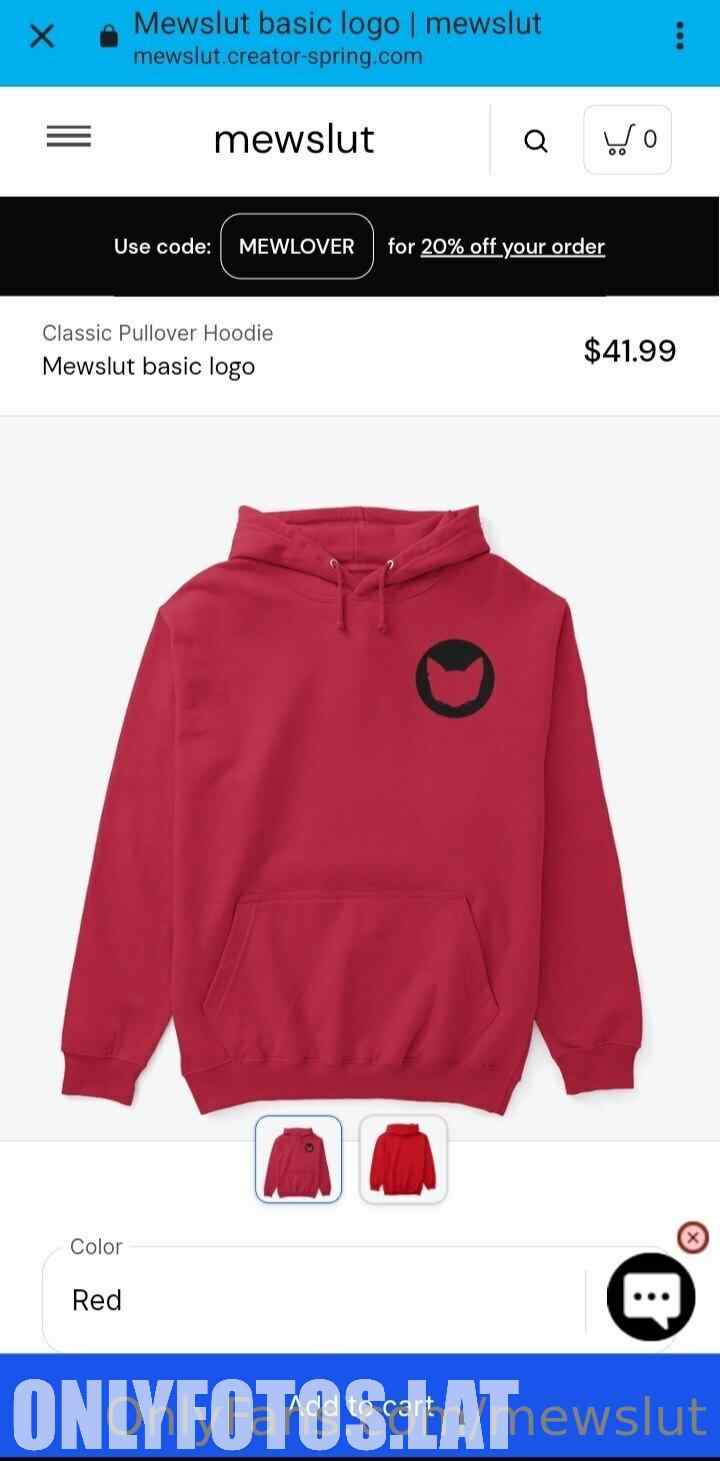The image size is (720, 1461).
Task: Open the live chat bubble
Action: click(651, 1297)
